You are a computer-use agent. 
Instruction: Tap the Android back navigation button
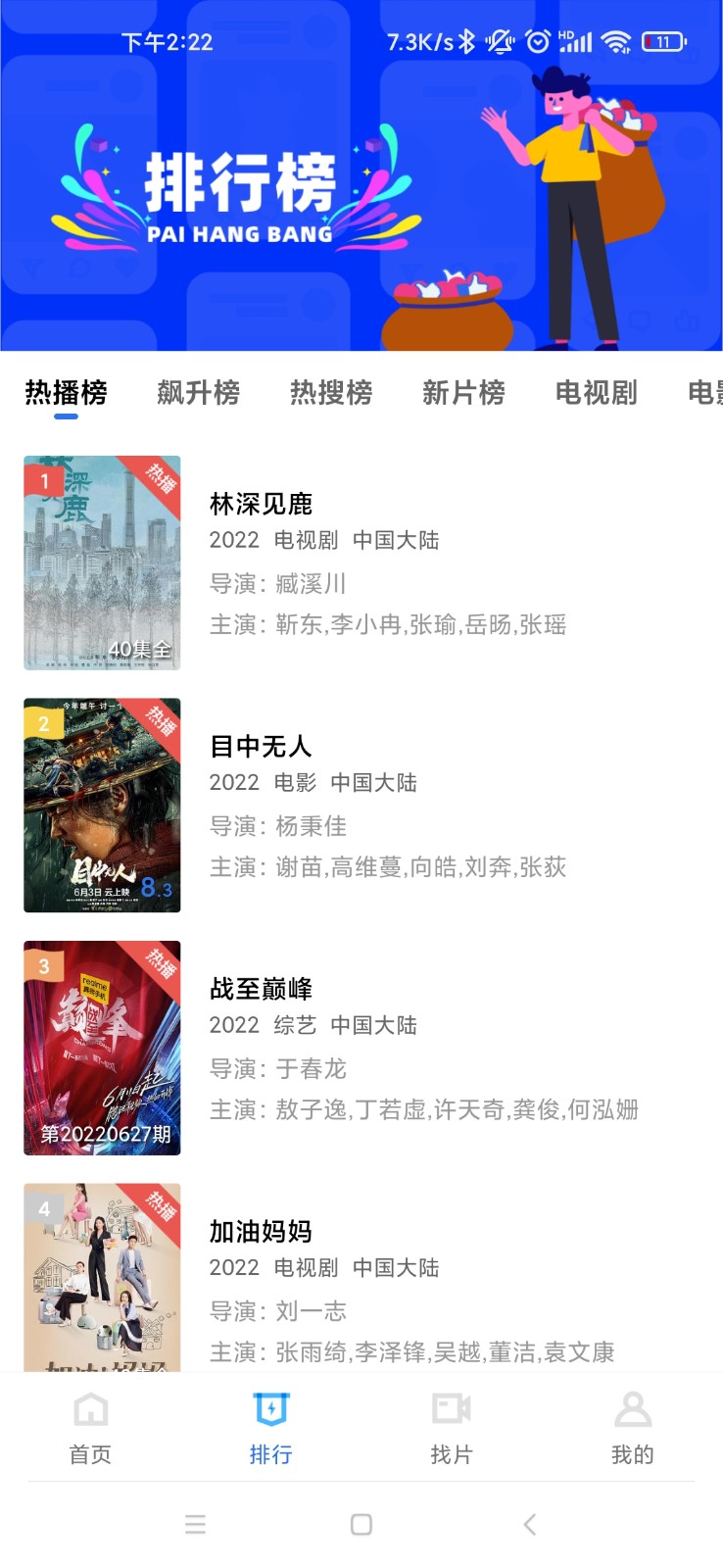coord(529,1525)
